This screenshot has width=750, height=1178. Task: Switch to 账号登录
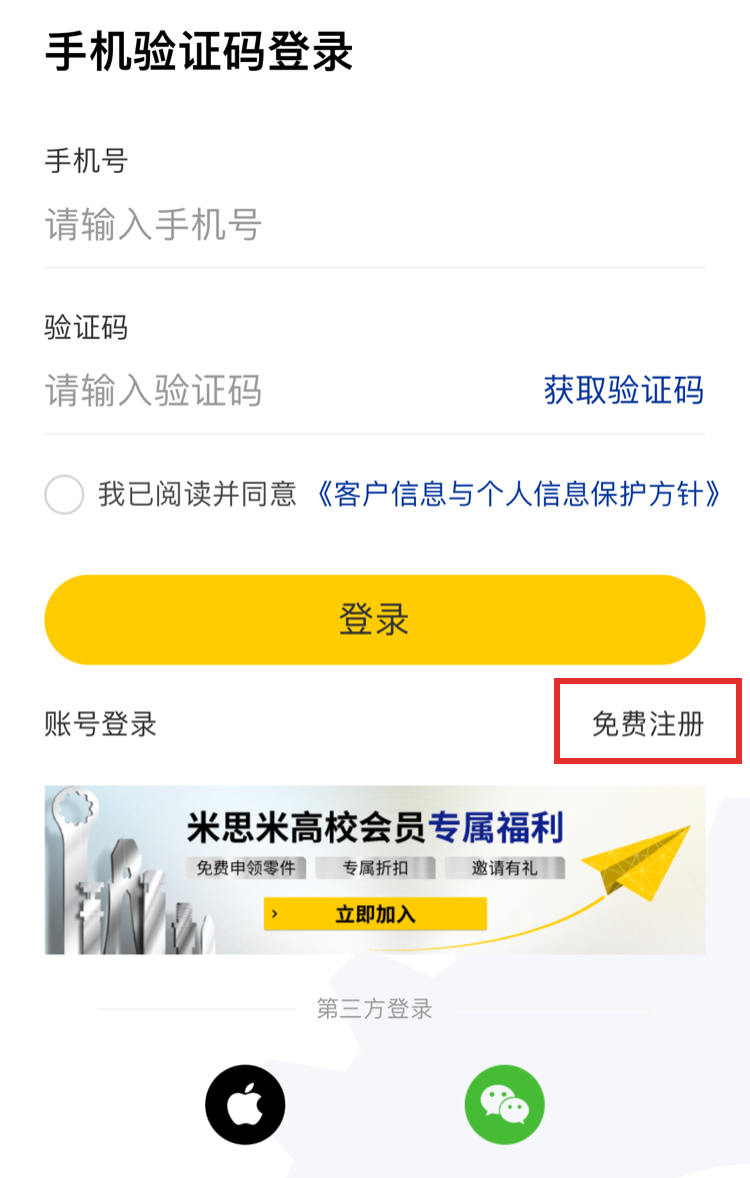101,724
